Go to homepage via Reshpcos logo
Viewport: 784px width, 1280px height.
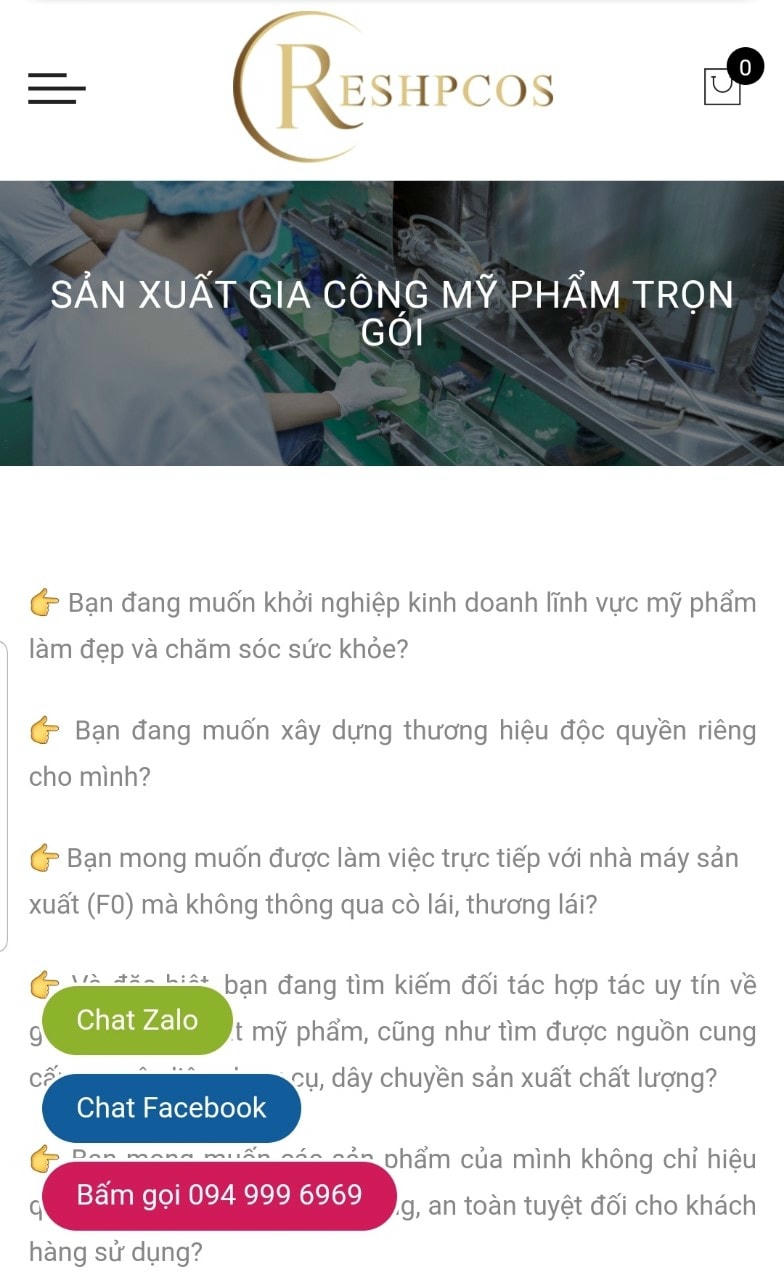tap(393, 88)
